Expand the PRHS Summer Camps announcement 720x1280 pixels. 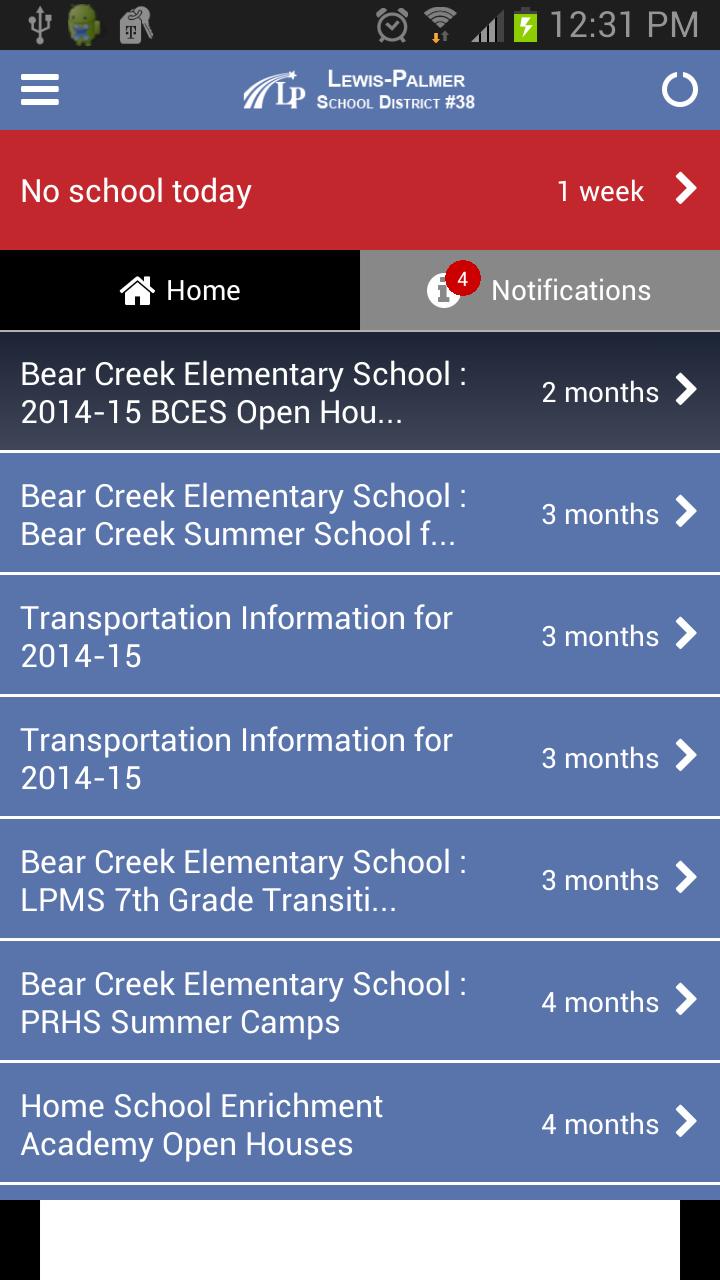tap(360, 1001)
